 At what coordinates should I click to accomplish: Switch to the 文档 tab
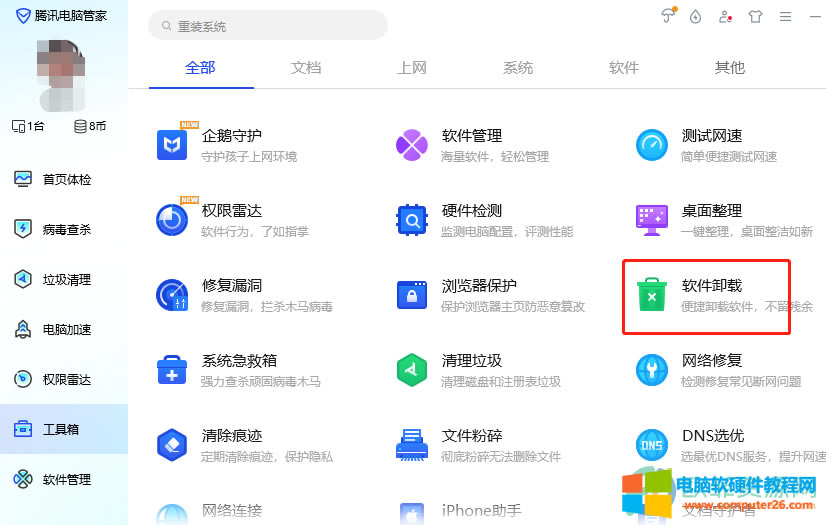click(x=306, y=68)
